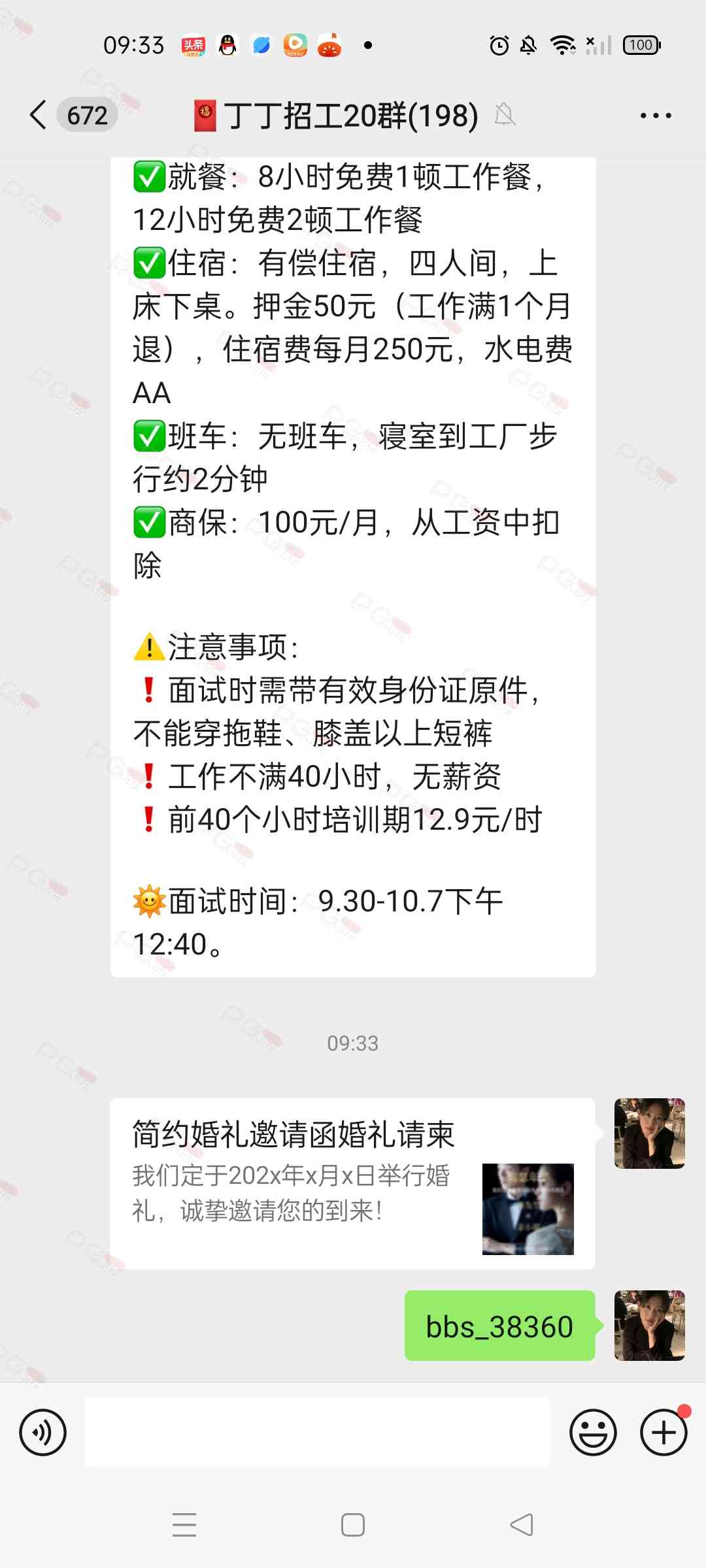The image size is (706, 1568).
Task: Open the plus attachment menu
Action: pos(664,1433)
